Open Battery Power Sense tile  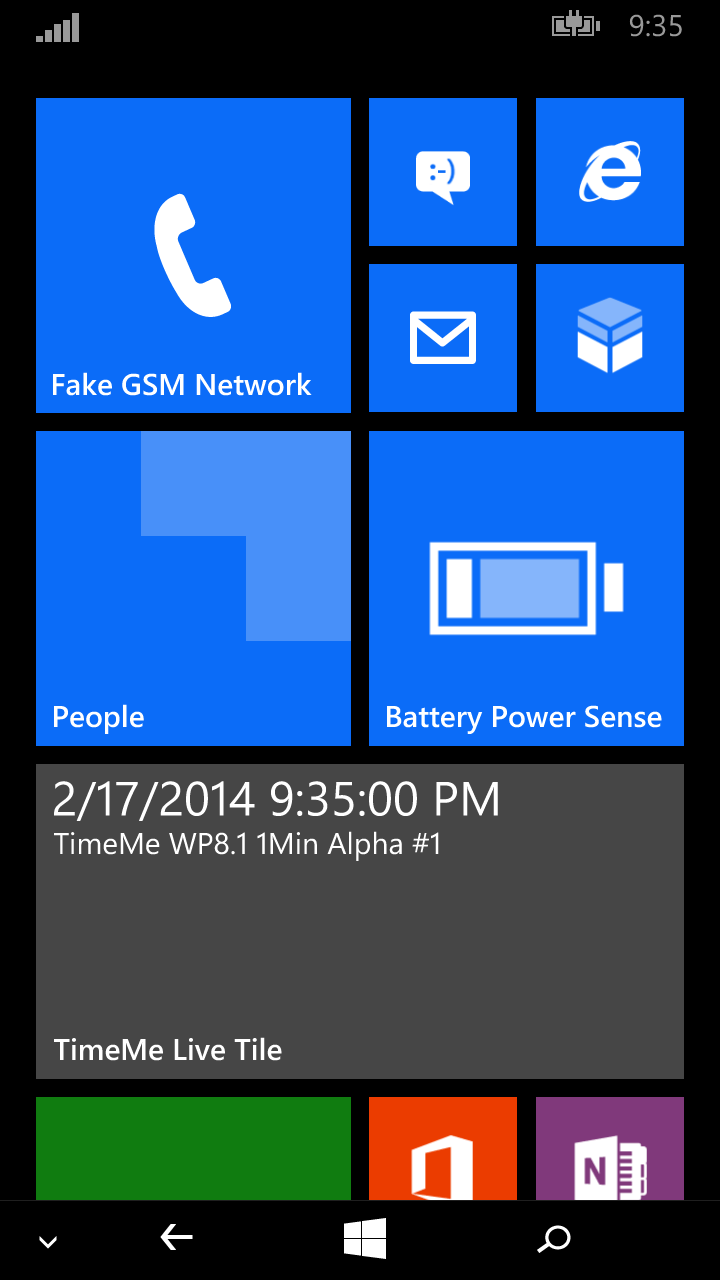(x=526, y=588)
